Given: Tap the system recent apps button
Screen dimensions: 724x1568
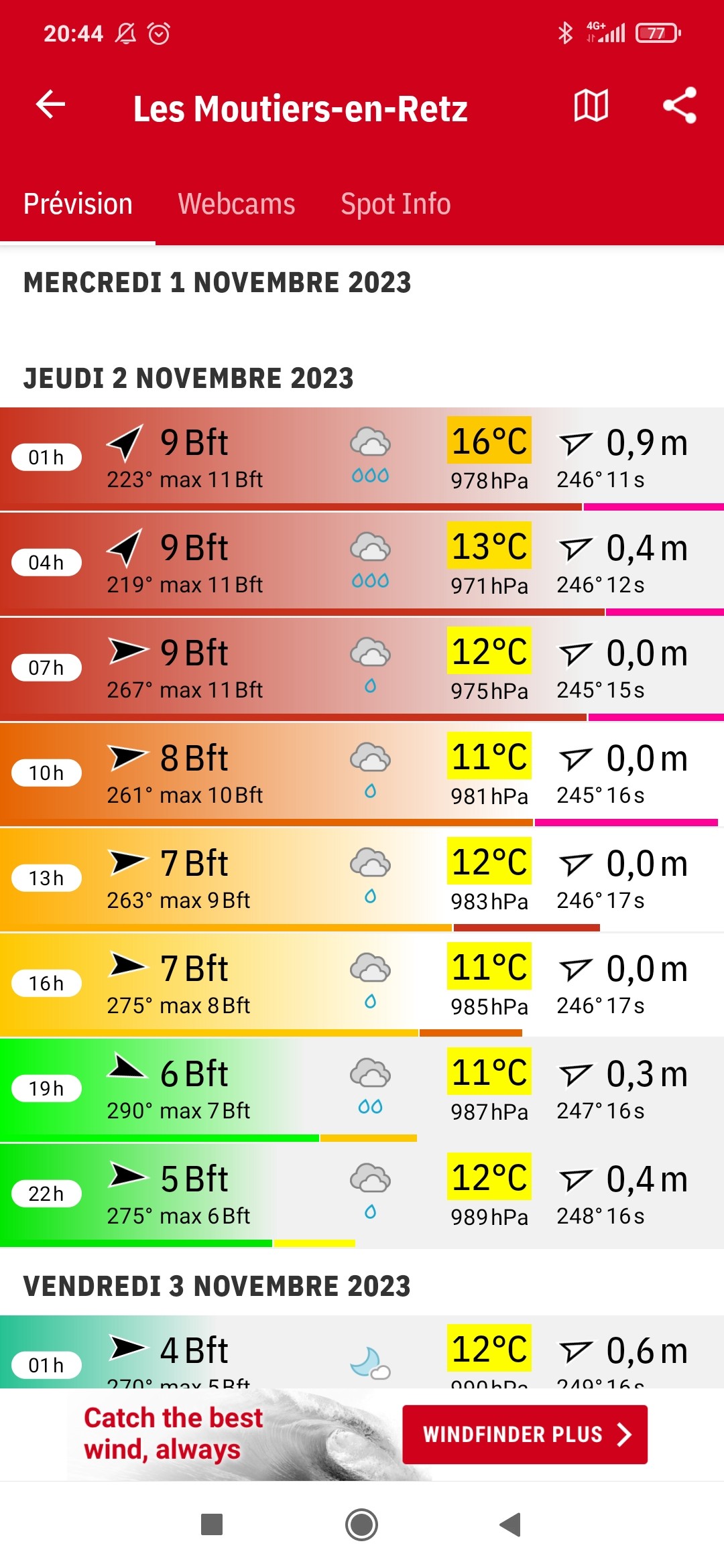Looking at the screenshot, I should click(212, 1524).
